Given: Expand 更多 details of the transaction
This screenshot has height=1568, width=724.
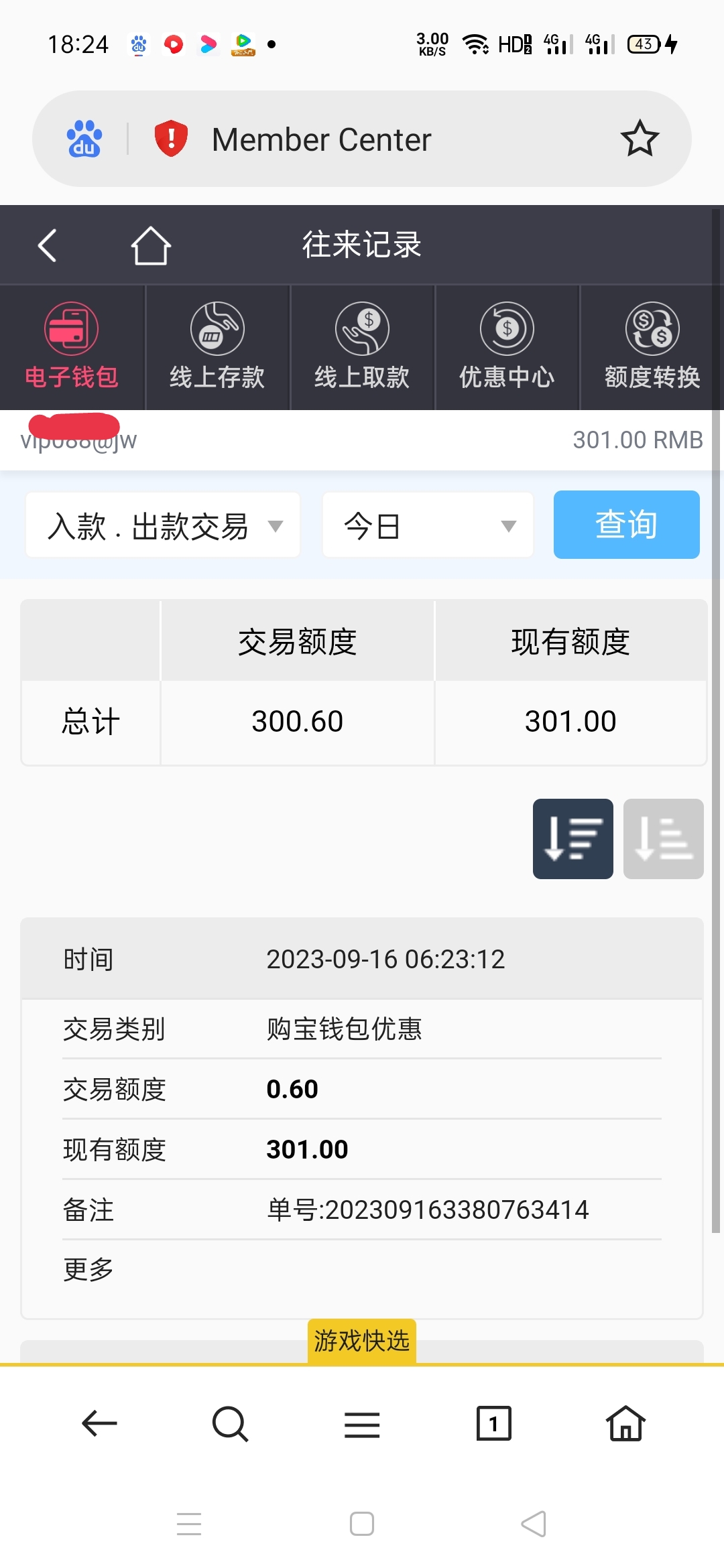Looking at the screenshot, I should (88, 1269).
